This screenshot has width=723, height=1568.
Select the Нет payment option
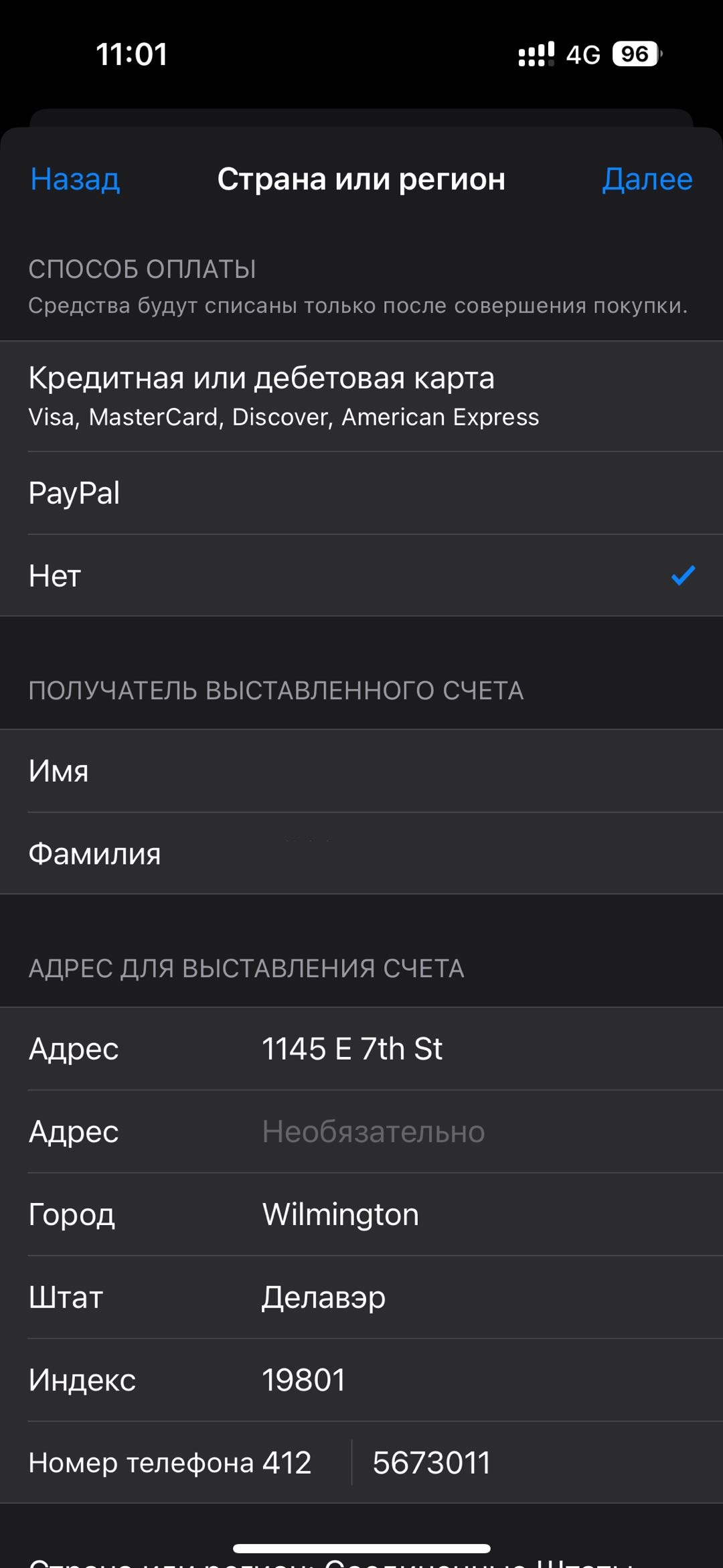[361, 575]
